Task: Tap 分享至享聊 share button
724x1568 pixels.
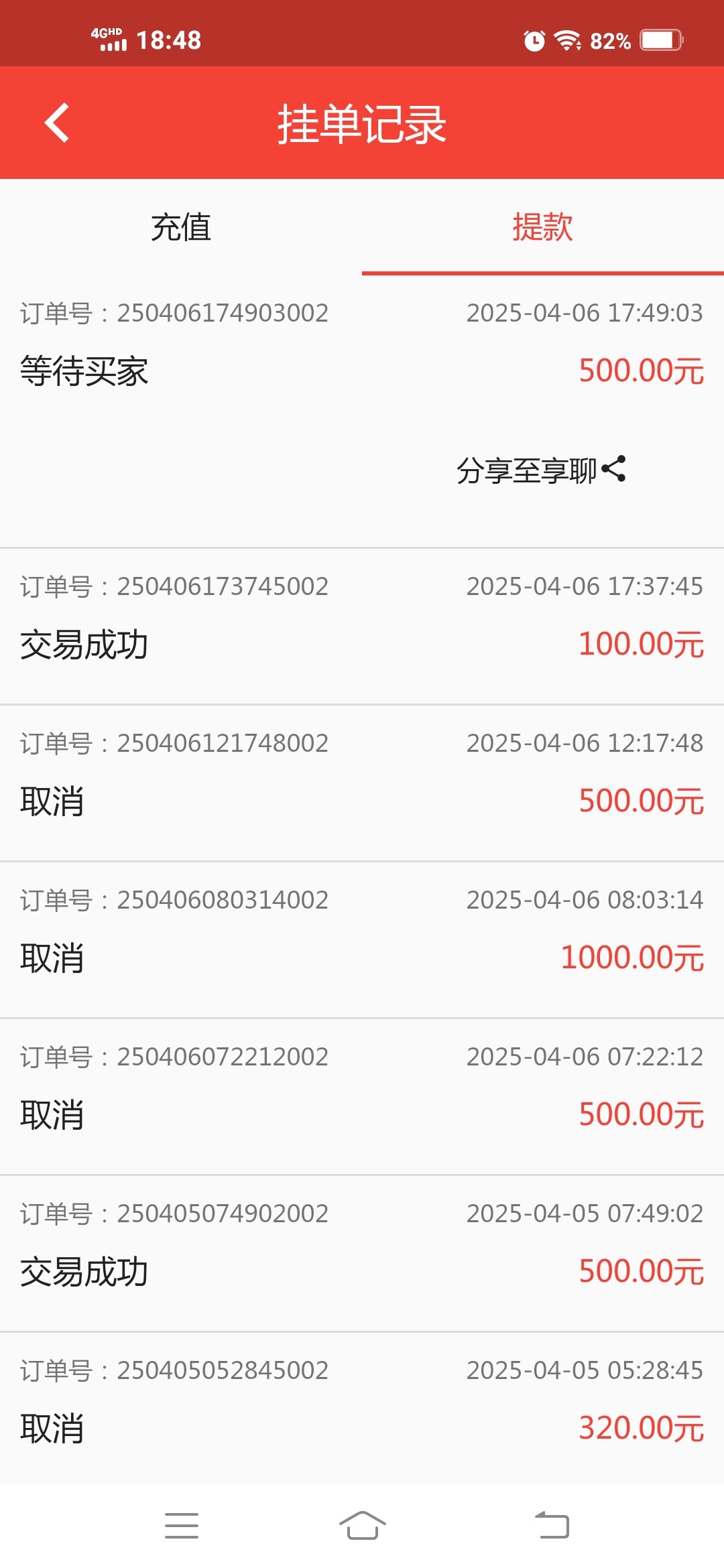Action: coord(541,470)
